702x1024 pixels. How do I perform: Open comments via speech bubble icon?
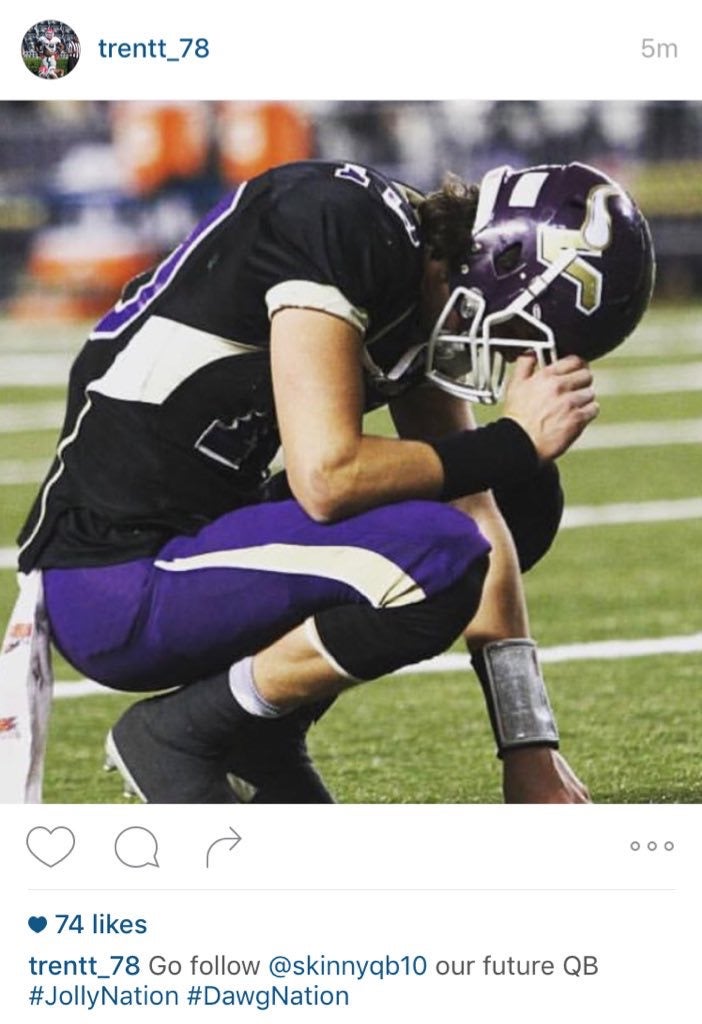[136, 847]
